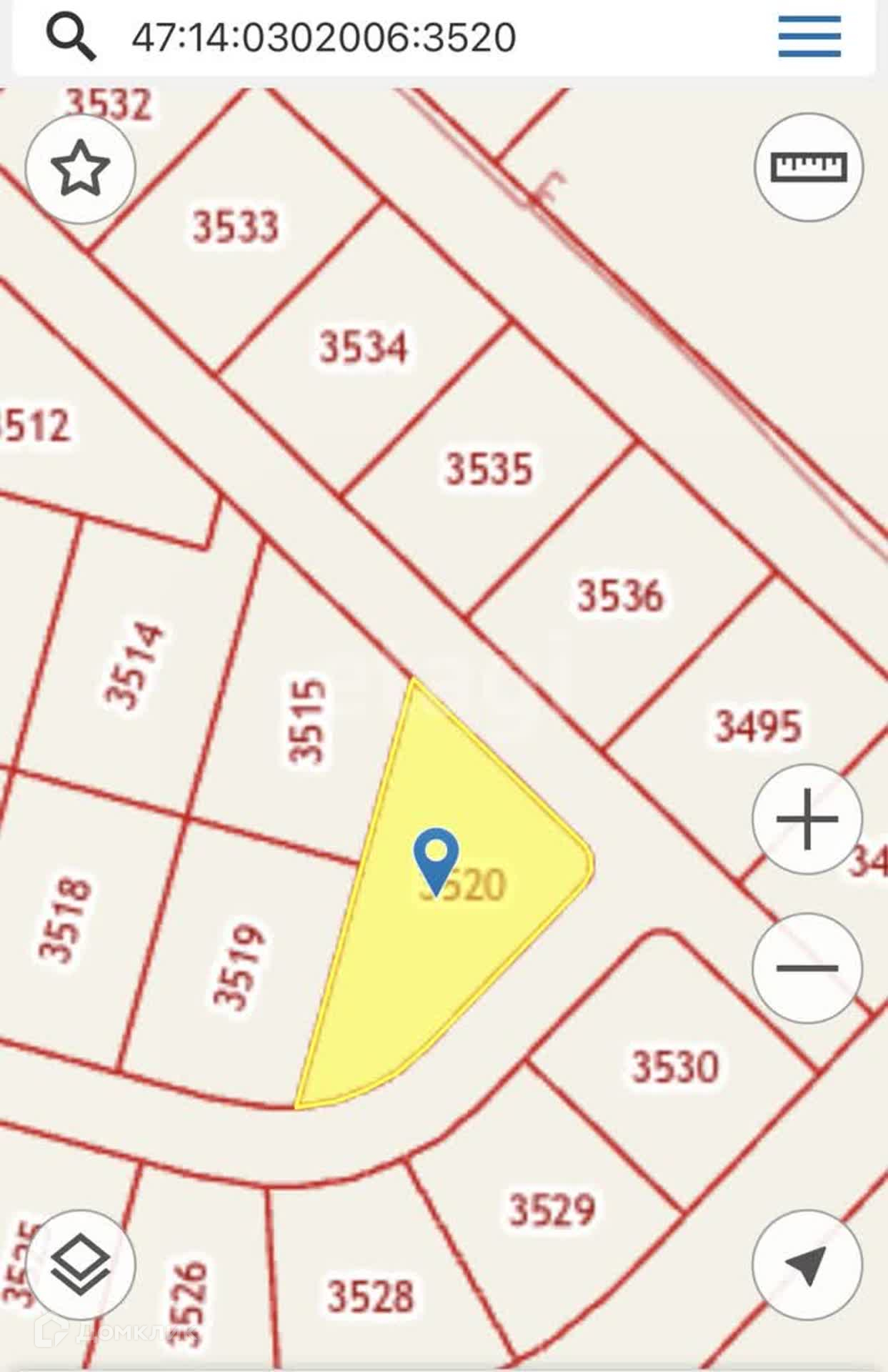Open the map layers selector
The image size is (888, 1372).
coord(80,1264)
